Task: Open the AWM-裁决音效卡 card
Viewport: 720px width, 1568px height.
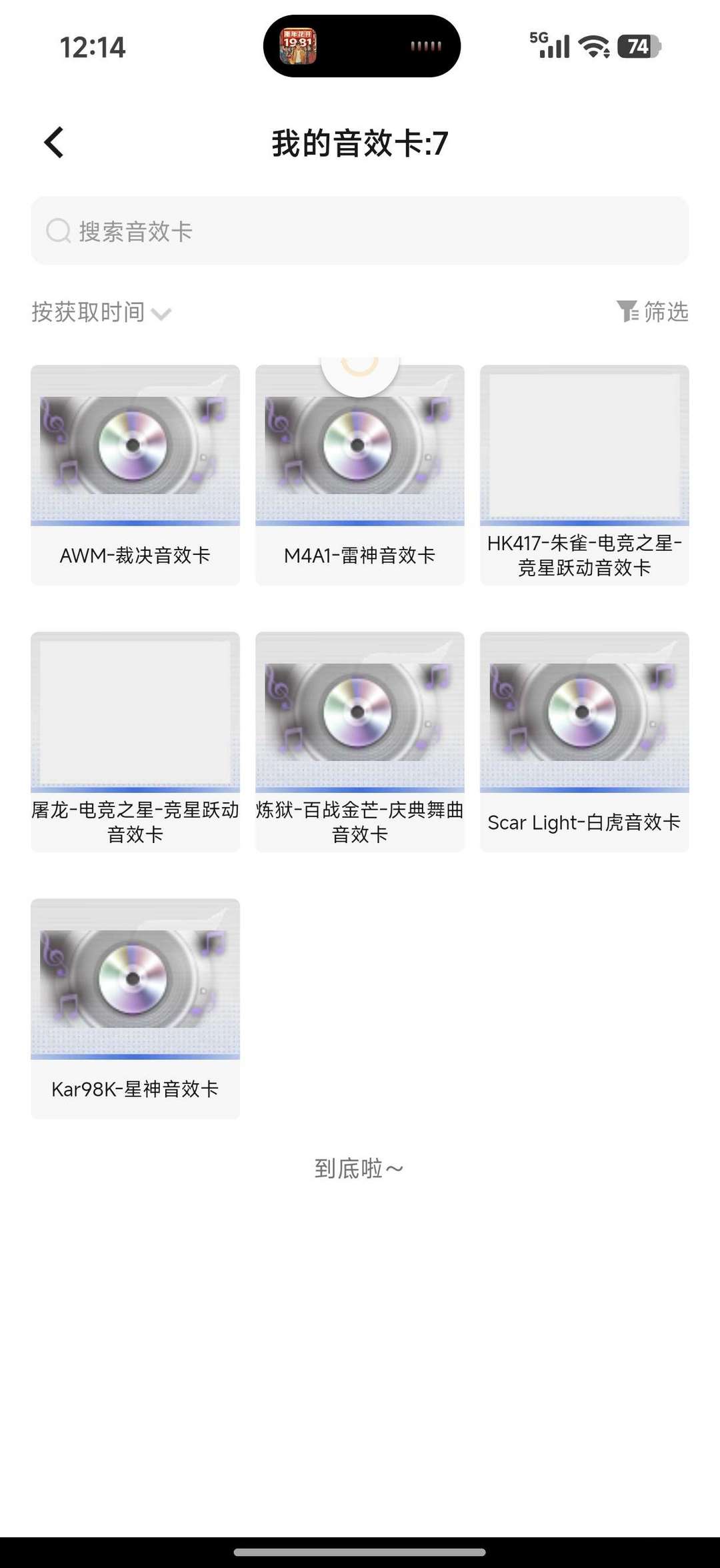Action: click(x=135, y=475)
